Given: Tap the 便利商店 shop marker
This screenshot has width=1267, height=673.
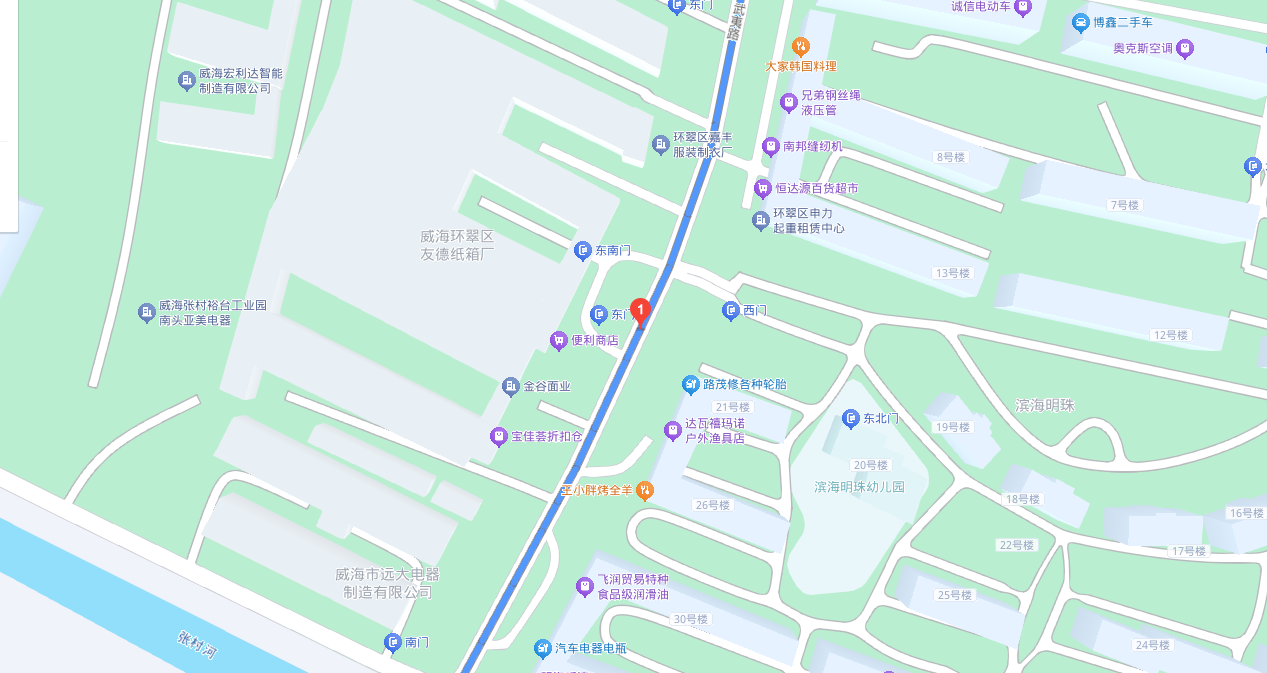Looking at the screenshot, I should pyautogui.click(x=558, y=341).
